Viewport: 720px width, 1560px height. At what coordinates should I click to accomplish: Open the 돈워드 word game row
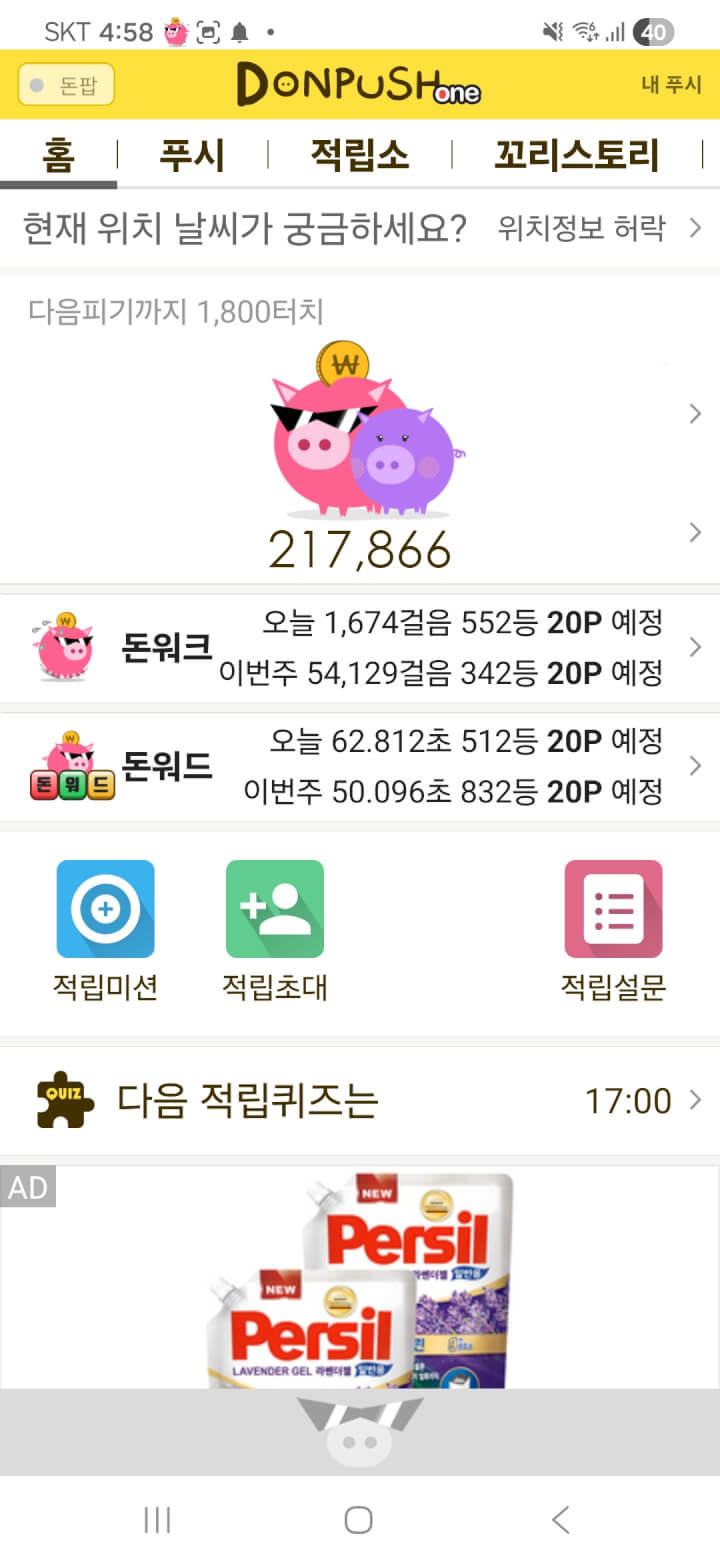tap(360, 767)
